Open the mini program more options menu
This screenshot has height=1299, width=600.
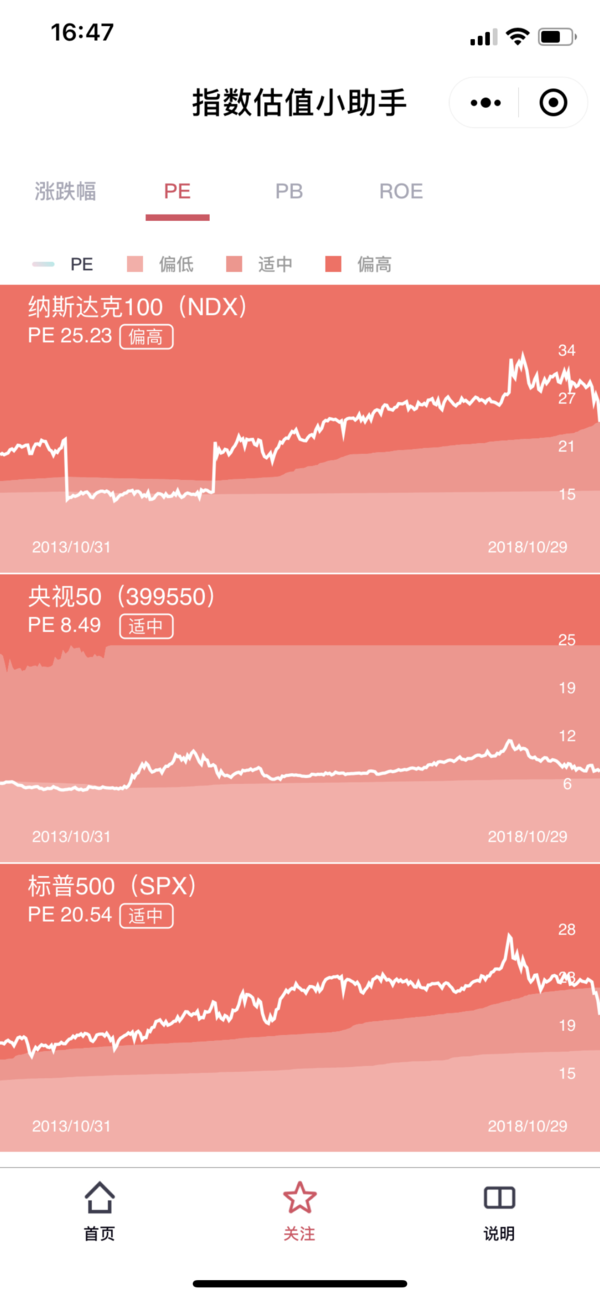click(485, 102)
